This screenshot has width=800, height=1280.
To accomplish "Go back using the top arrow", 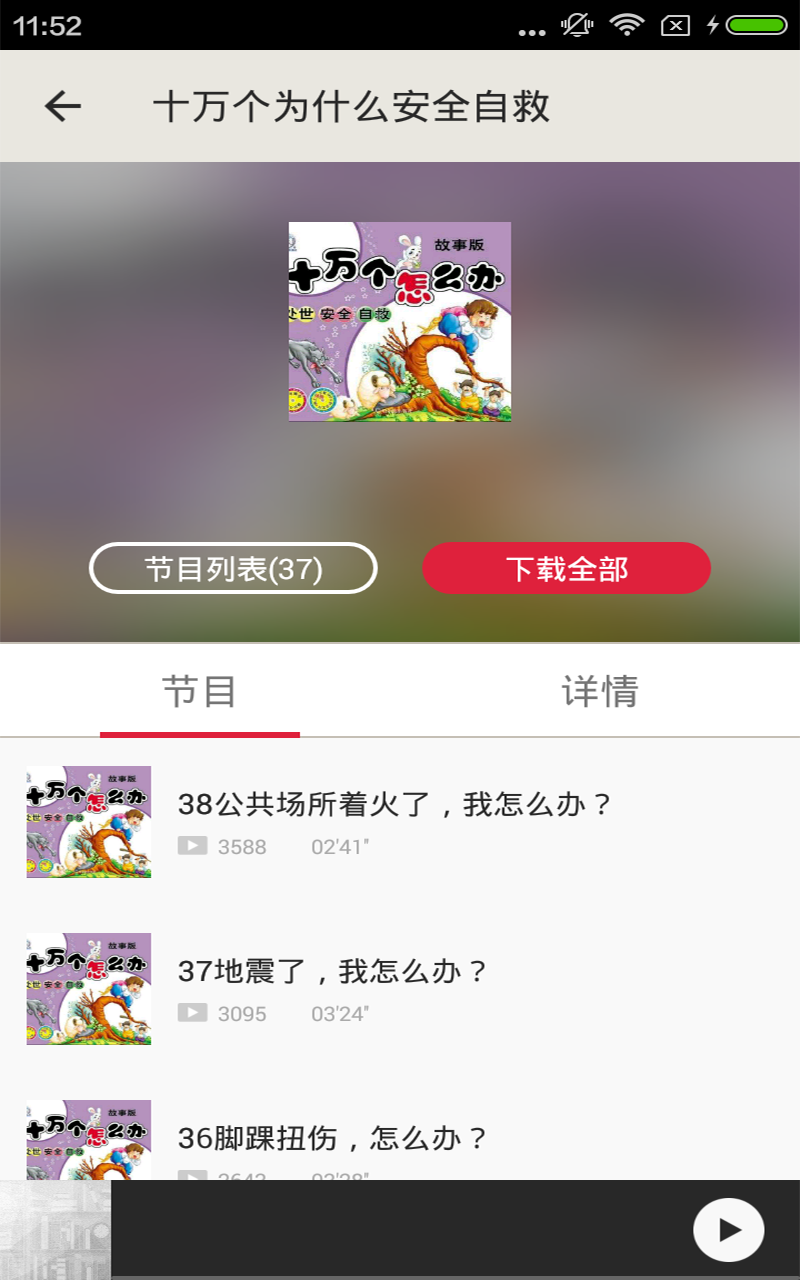I will [62, 106].
